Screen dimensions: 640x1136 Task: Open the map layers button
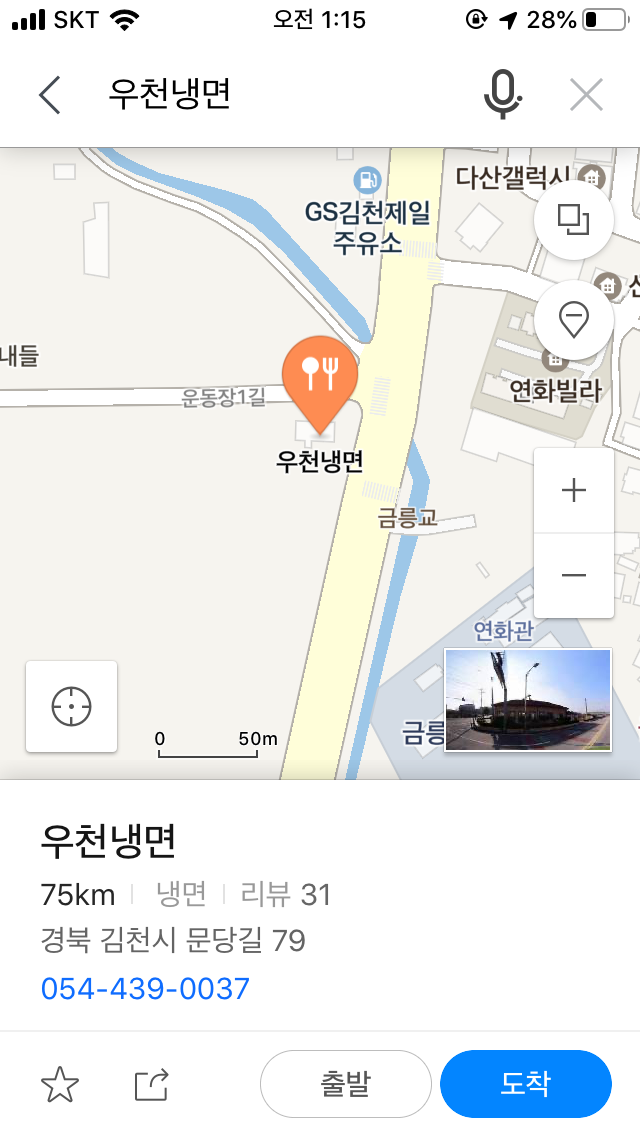573,220
